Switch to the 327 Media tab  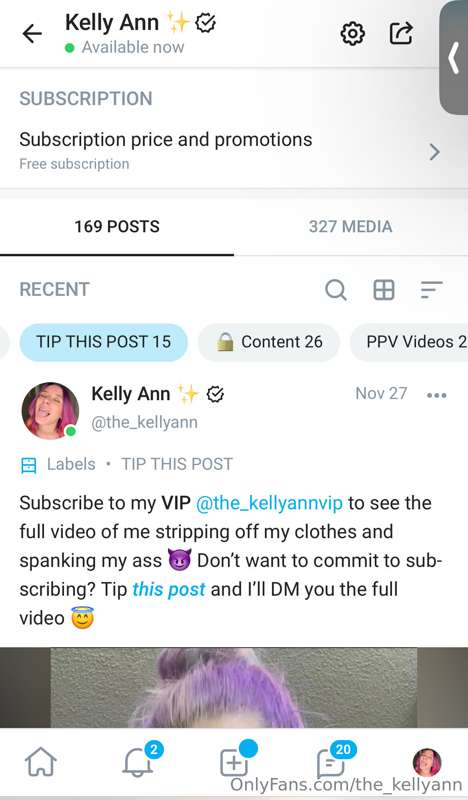click(351, 227)
